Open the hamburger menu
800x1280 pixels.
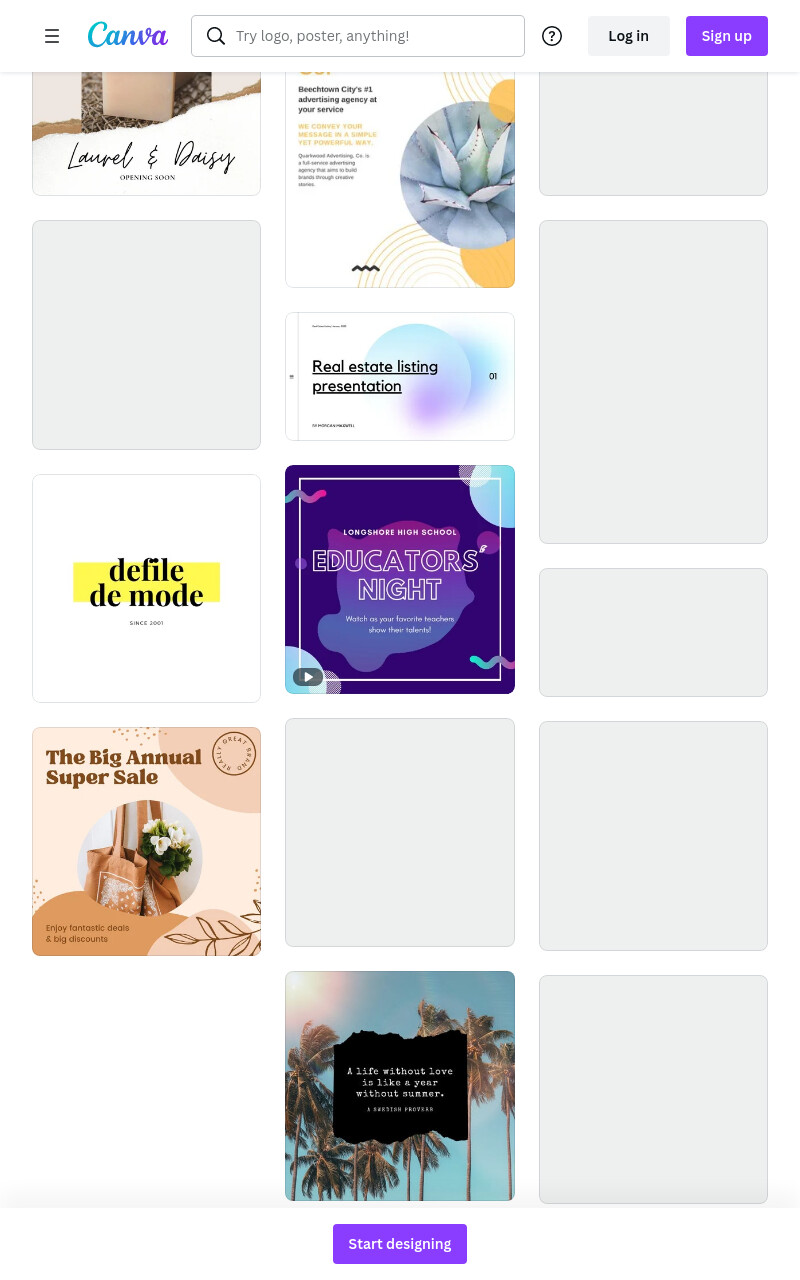tap(52, 36)
